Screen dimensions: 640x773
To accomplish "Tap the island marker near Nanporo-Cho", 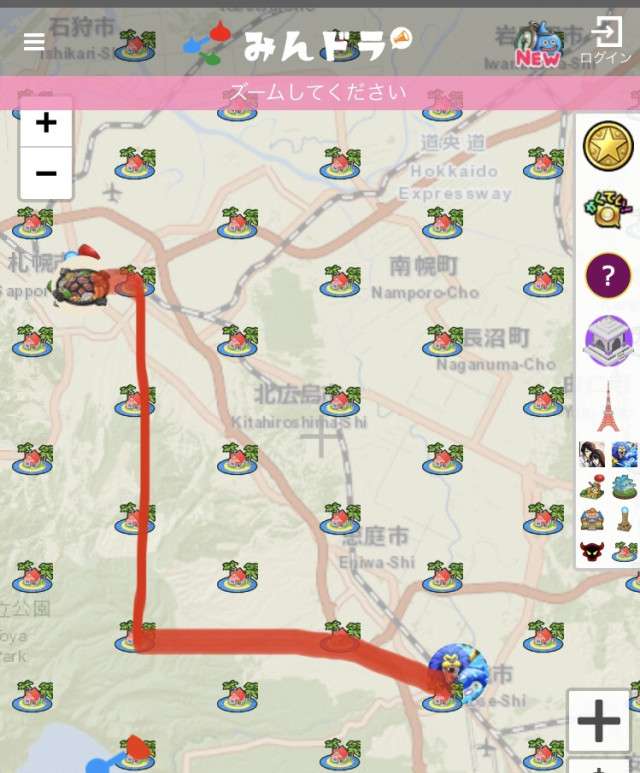I will point(340,283).
